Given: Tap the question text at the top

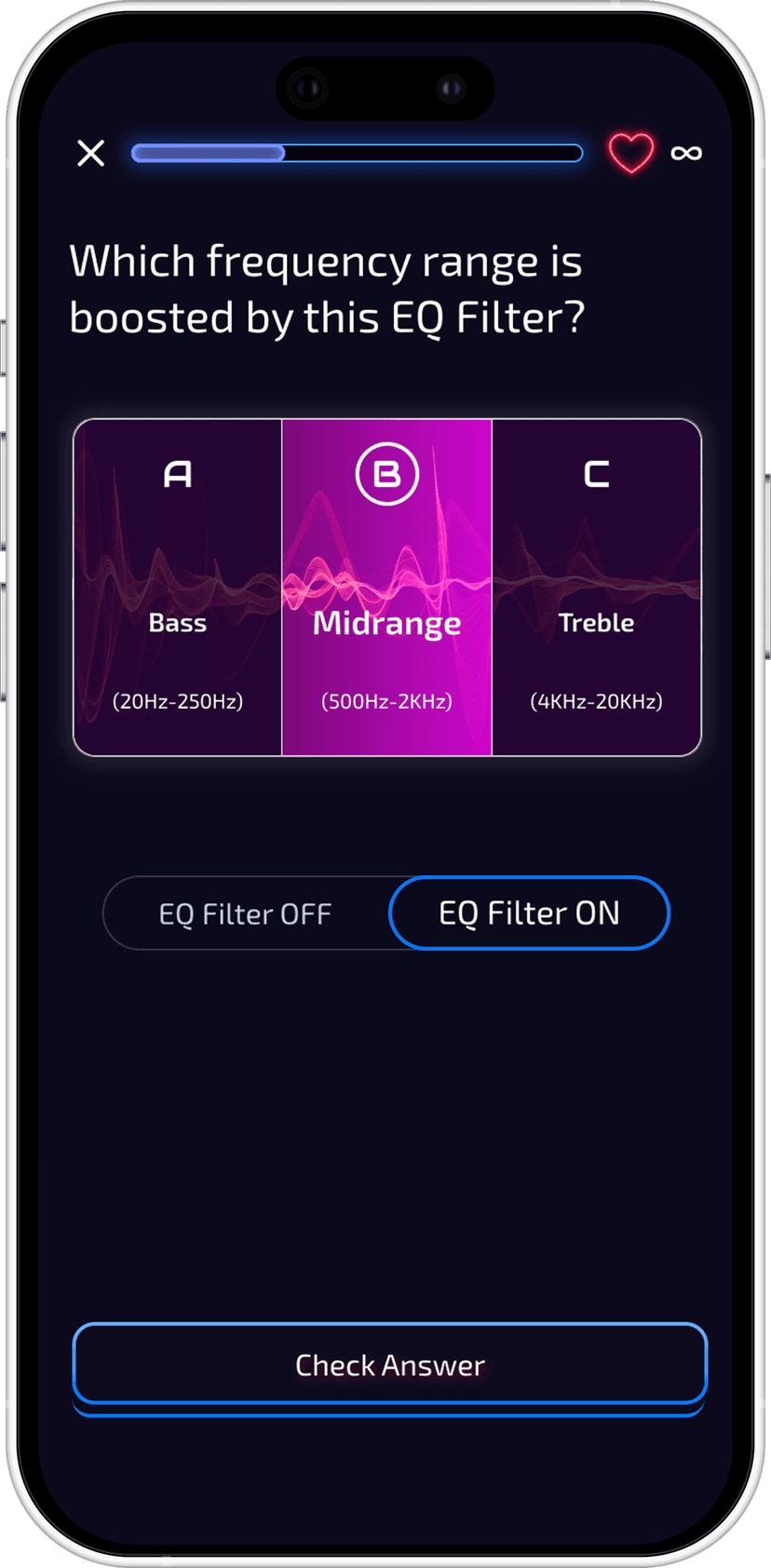Looking at the screenshot, I should click(328, 289).
